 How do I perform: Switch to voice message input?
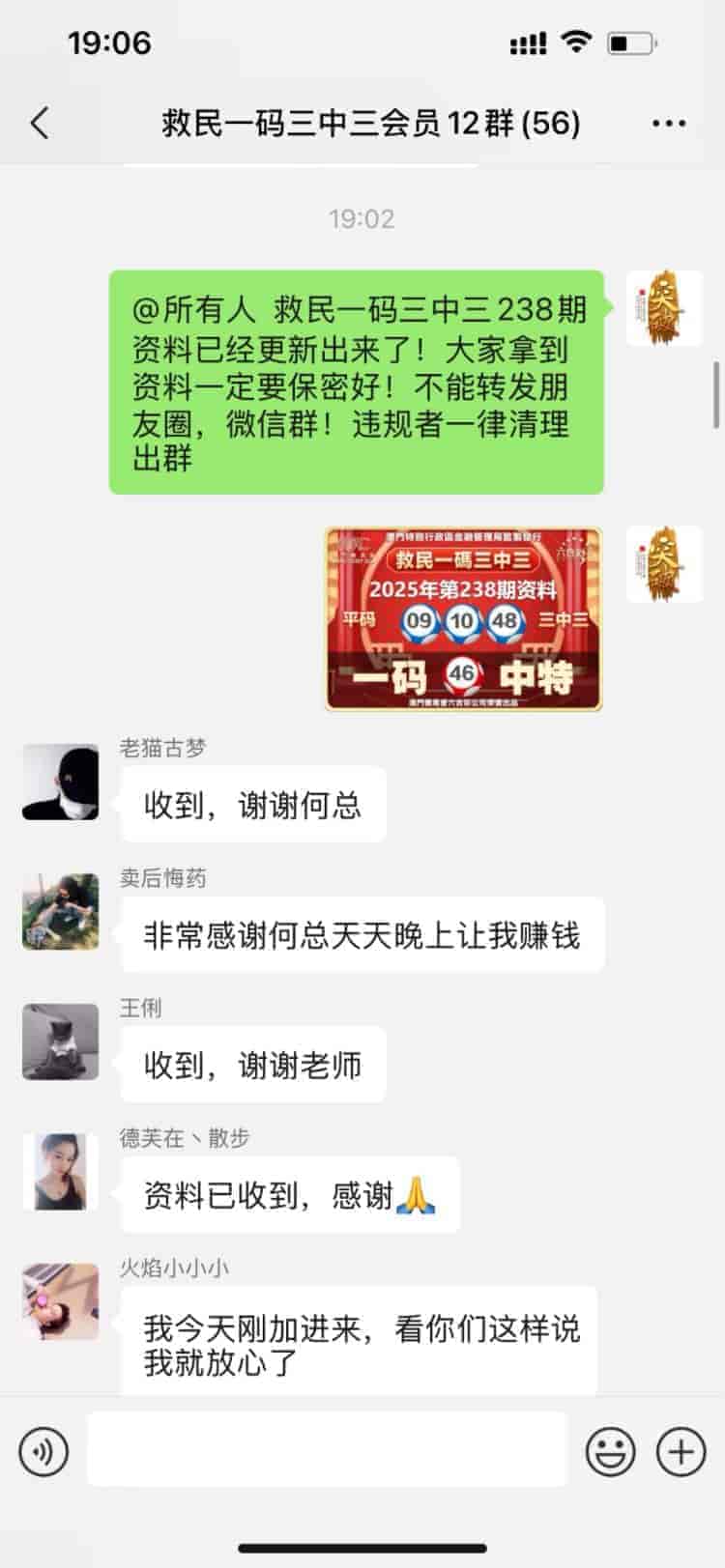(43, 1451)
